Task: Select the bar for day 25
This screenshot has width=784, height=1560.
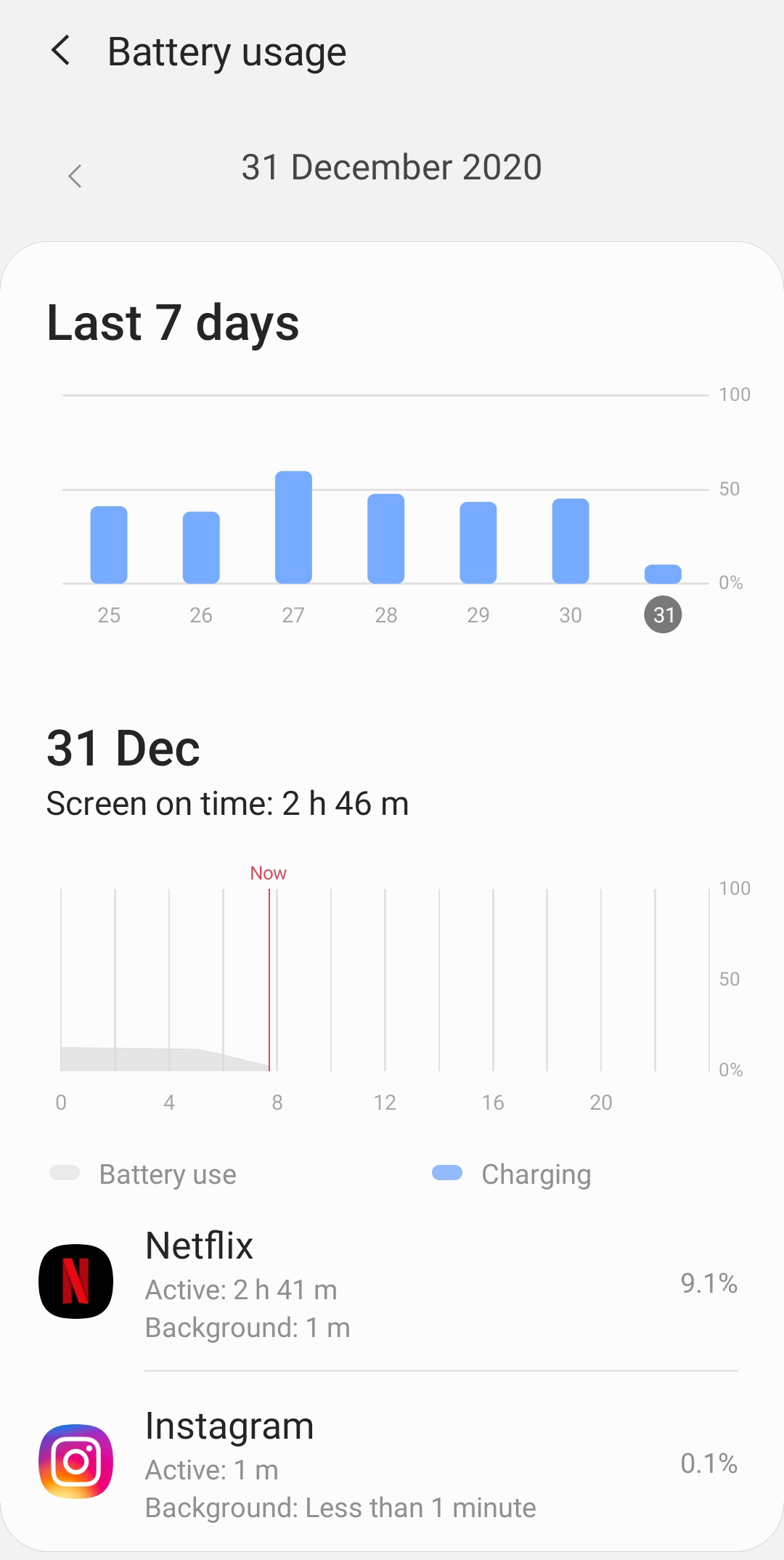Action: tap(109, 545)
